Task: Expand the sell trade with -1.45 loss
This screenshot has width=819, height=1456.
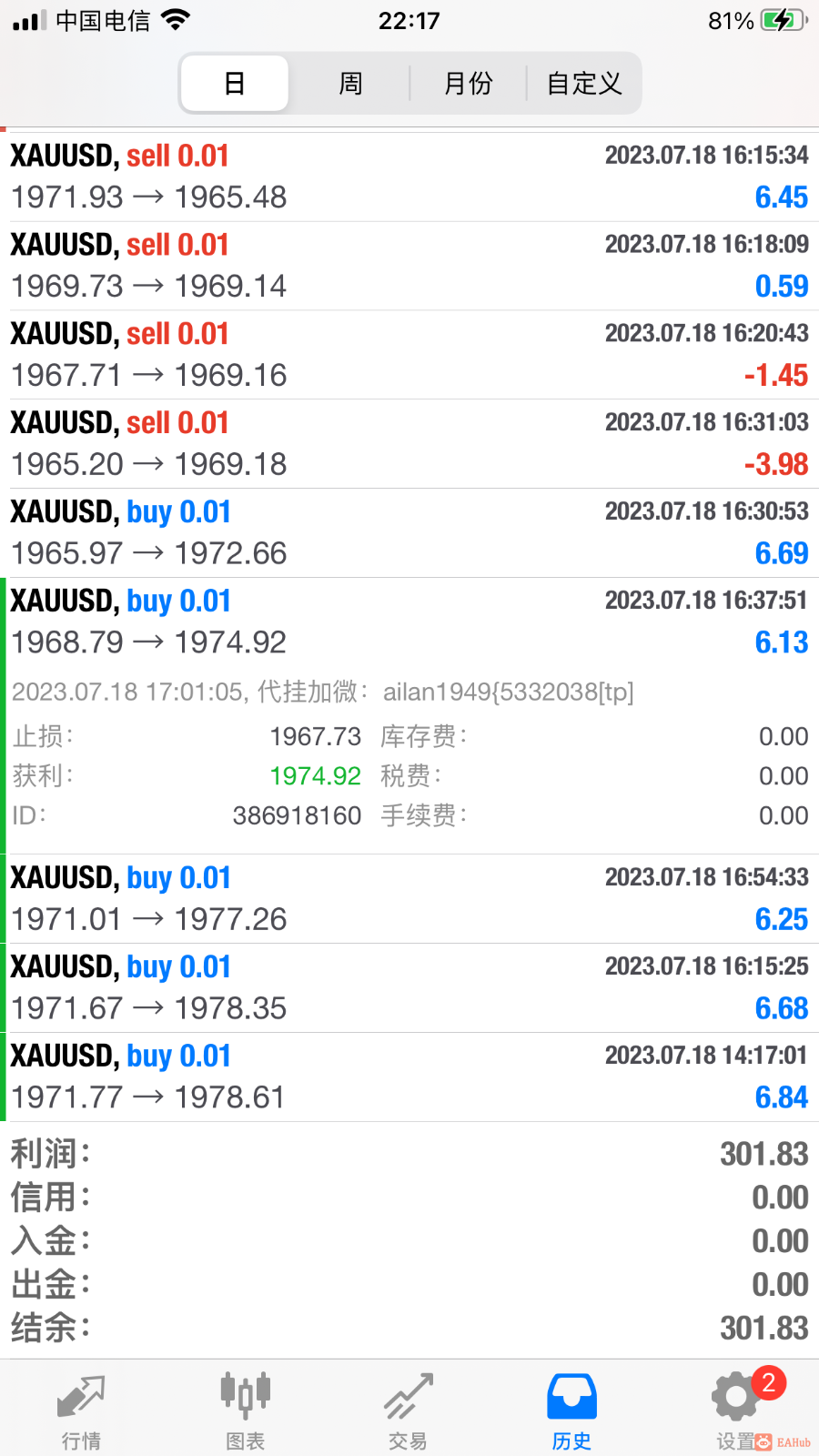Action: (409, 355)
